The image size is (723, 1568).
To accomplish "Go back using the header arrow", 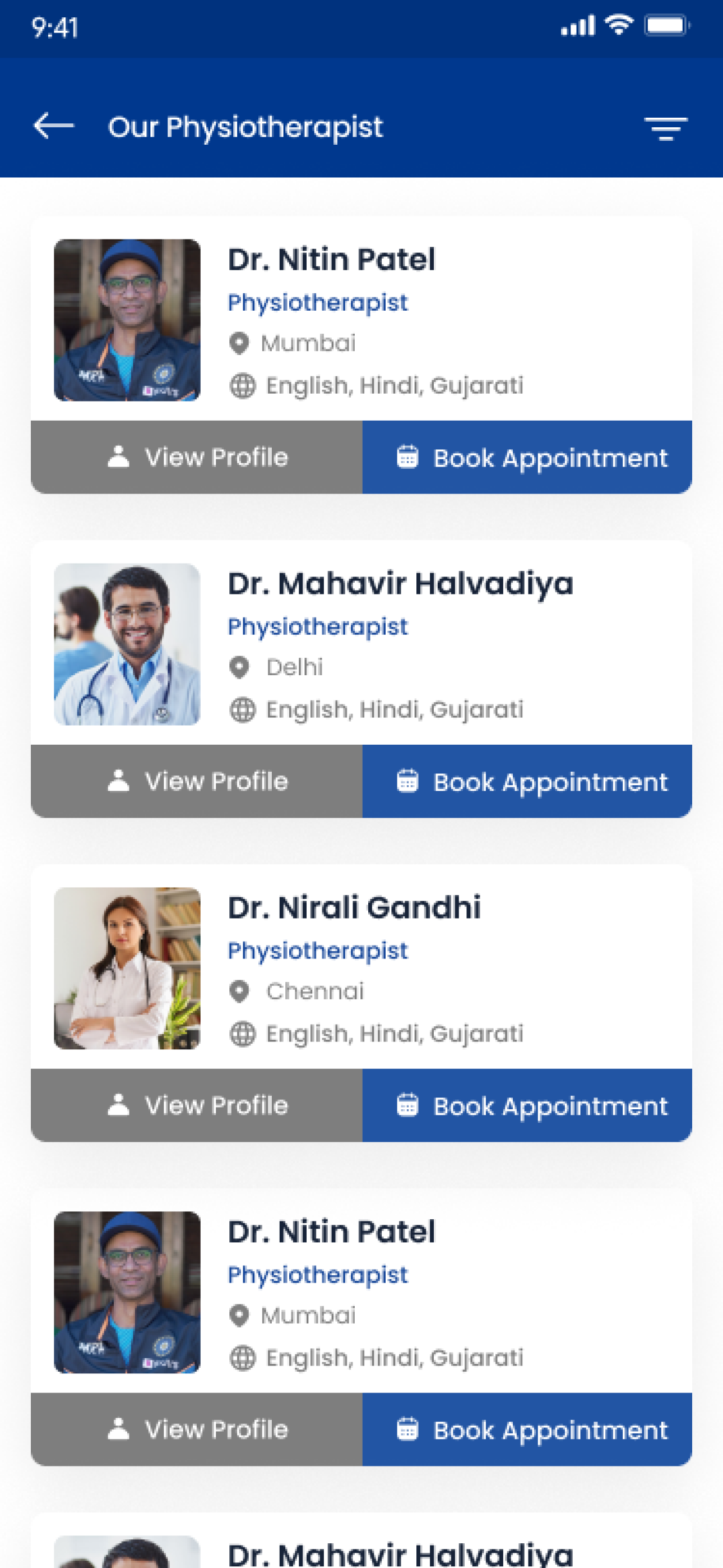I will click(54, 126).
